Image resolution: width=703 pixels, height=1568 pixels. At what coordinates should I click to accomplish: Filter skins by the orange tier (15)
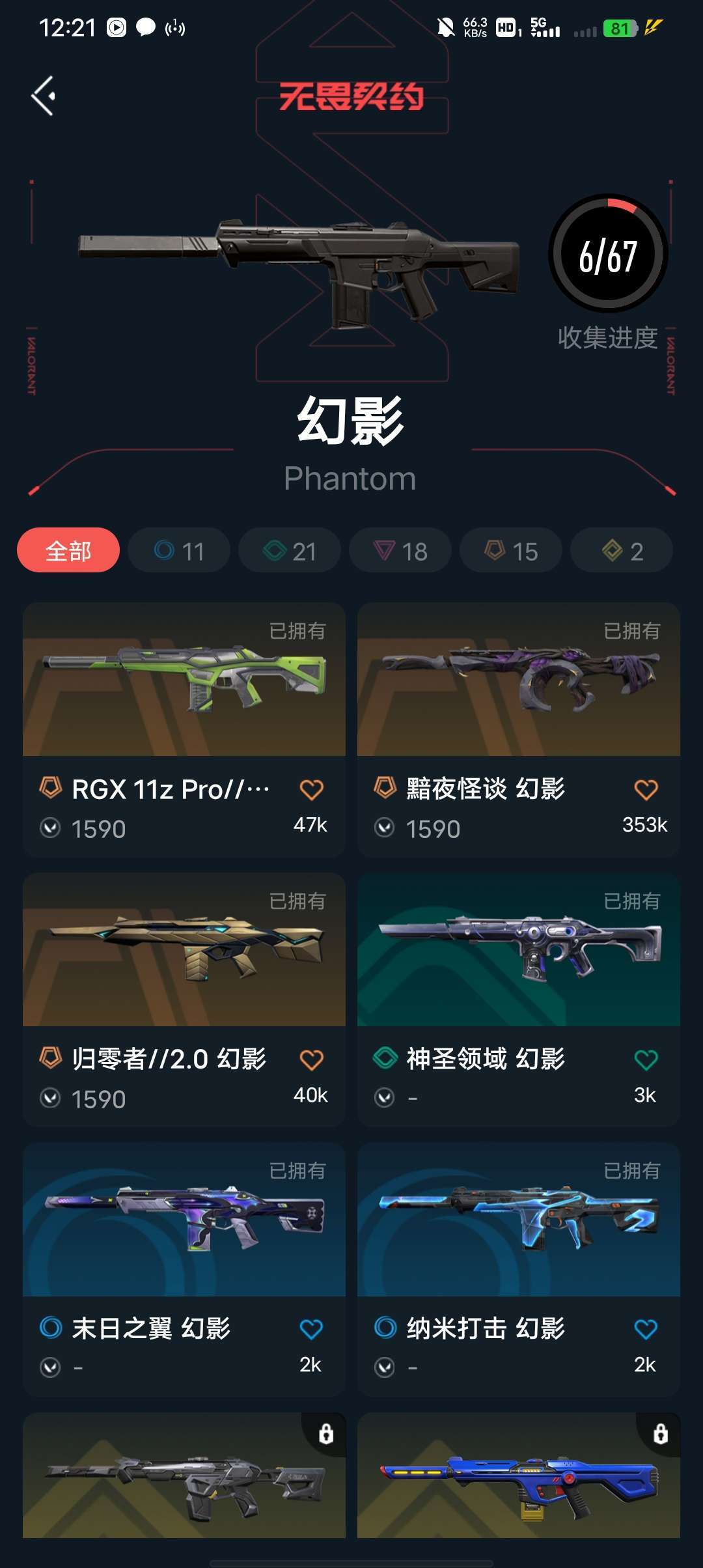point(511,550)
